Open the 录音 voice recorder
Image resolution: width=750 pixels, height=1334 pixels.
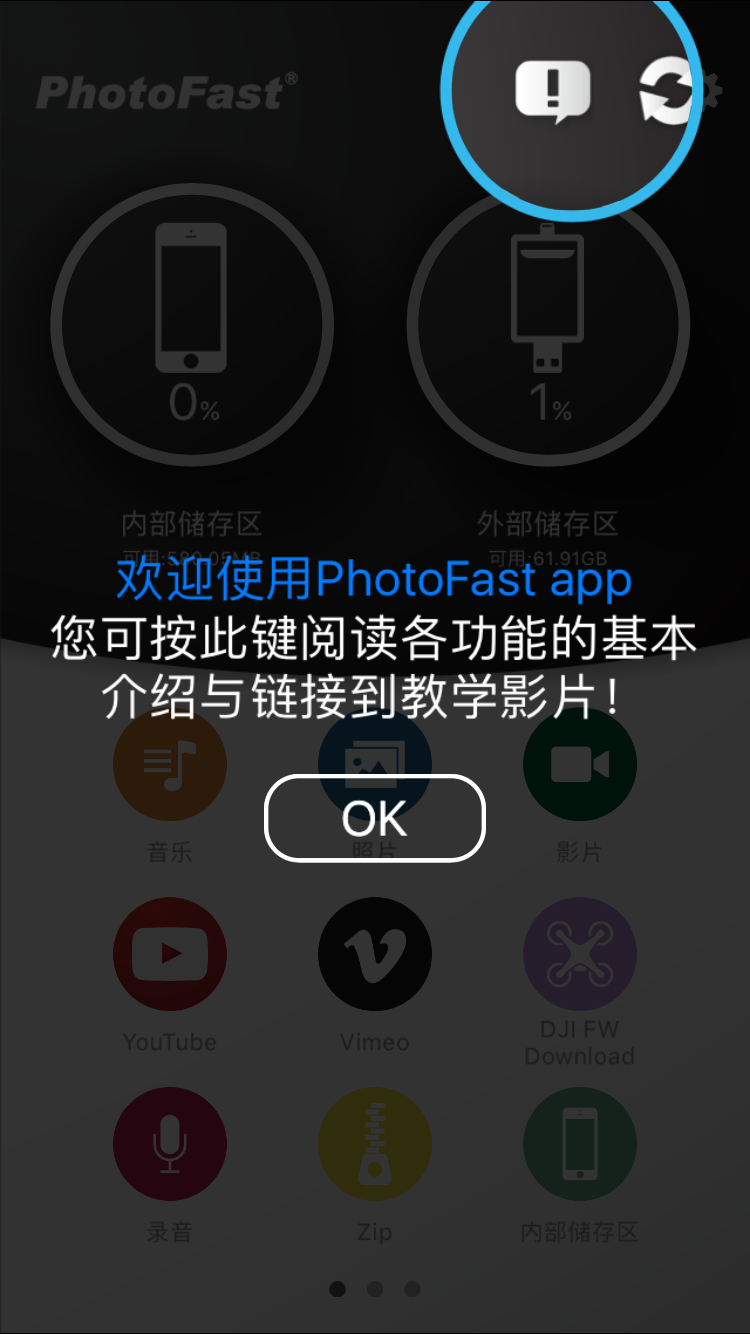pos(170,1144)
